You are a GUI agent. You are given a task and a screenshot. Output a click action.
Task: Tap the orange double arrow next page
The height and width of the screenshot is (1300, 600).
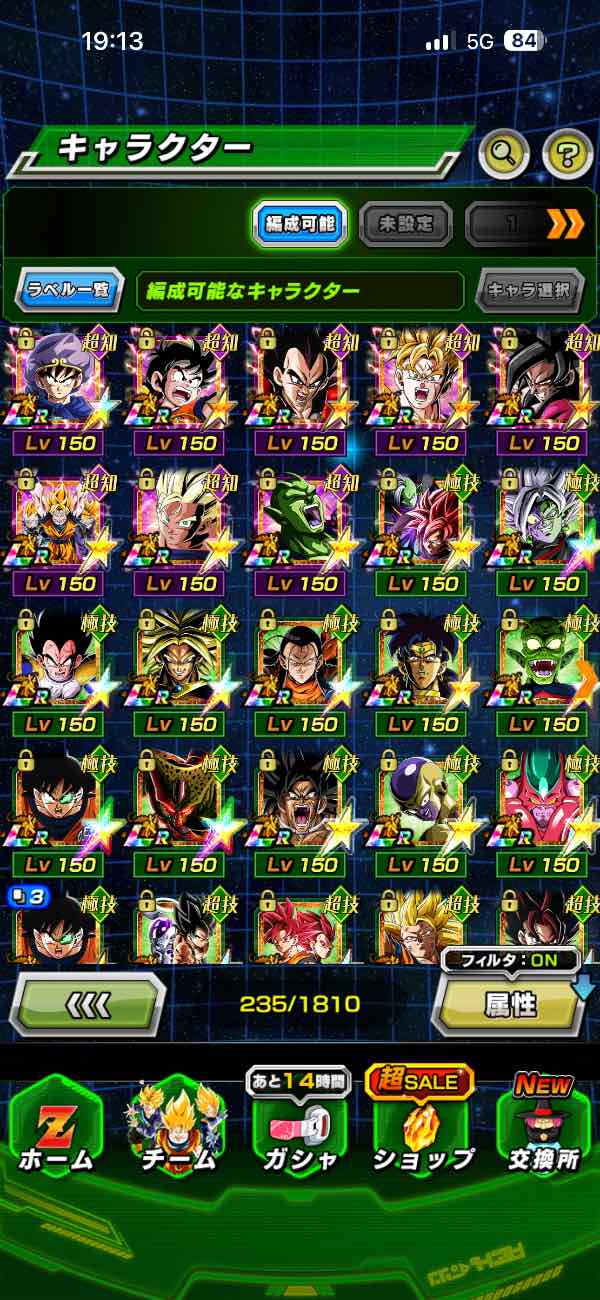point(564,225)
